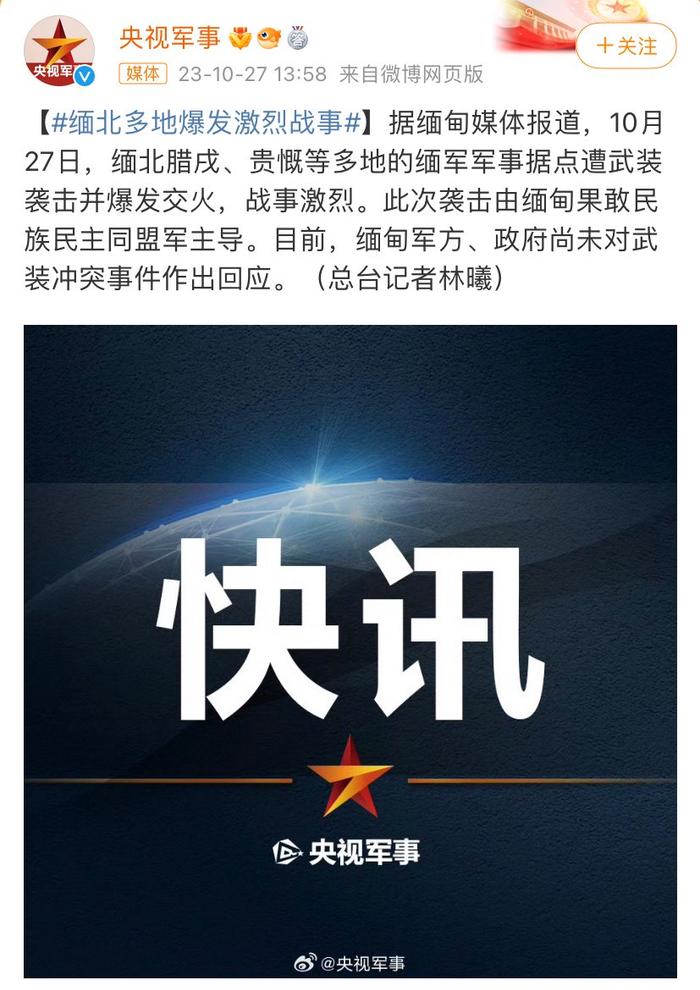Viewport: 700px width, 990px height.
Task: Open the 央视军事 profile avatar
Action: [x=58, y=51]
